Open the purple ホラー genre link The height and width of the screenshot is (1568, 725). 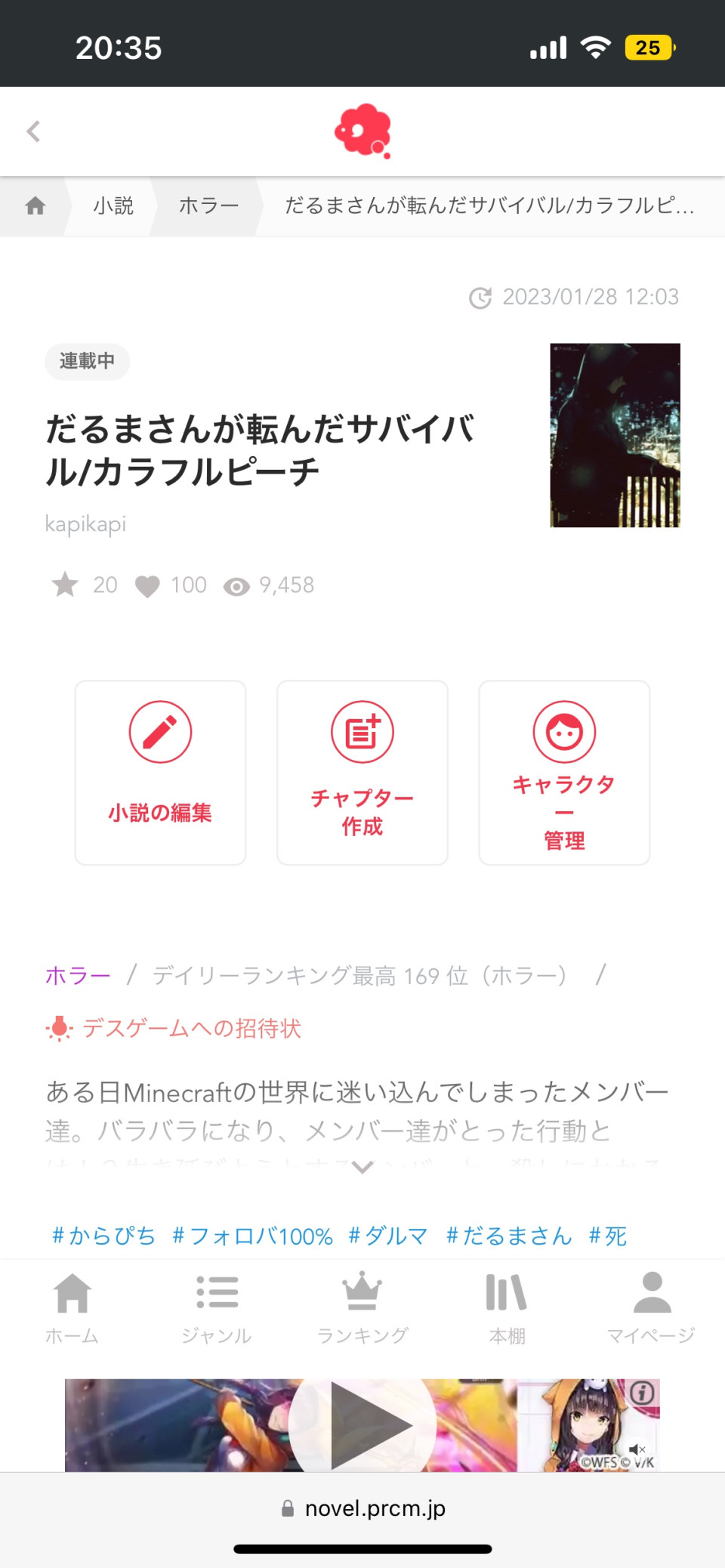pyautogui.click(x=78, y=976)
